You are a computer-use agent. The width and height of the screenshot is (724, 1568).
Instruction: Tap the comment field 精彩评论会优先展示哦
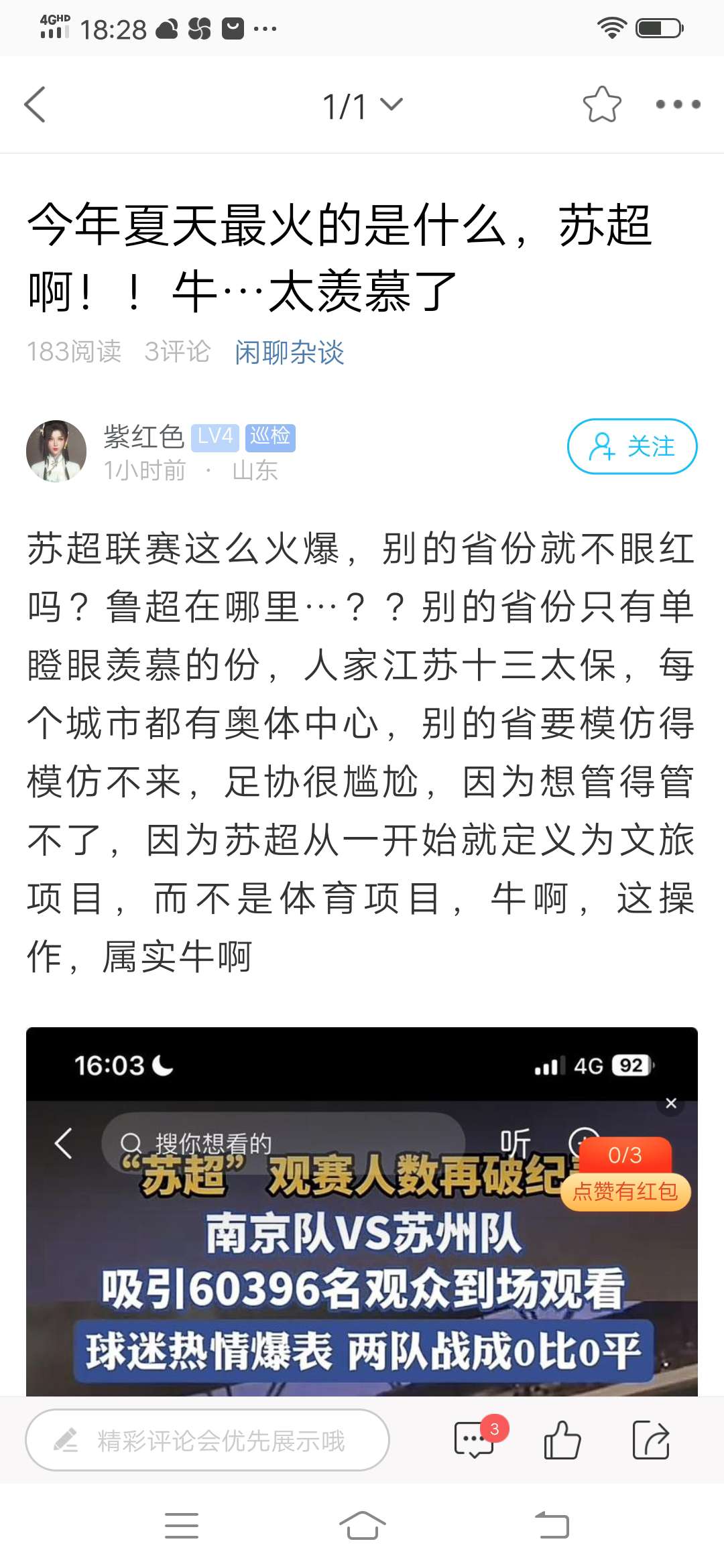[208, 1440]
